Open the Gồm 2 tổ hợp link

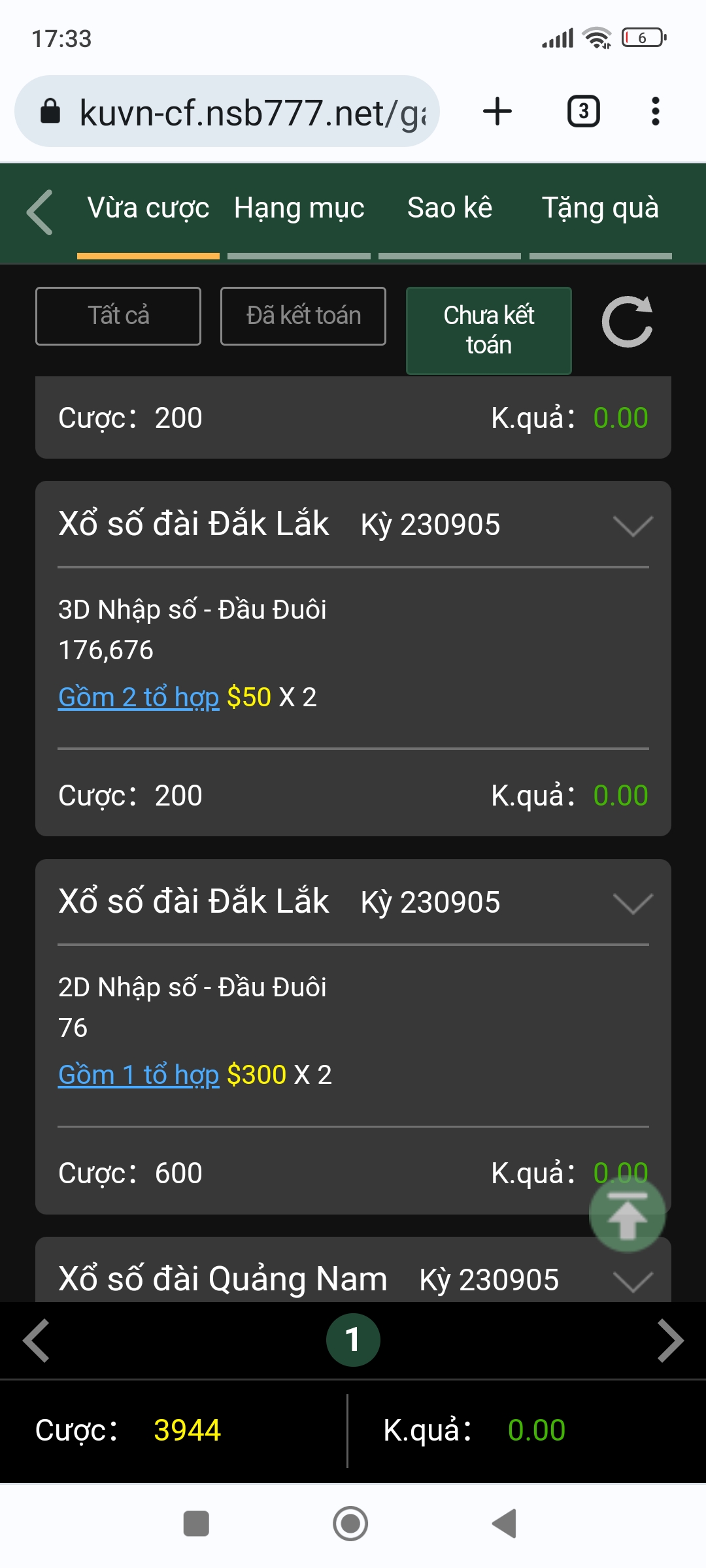coord(139,697)
